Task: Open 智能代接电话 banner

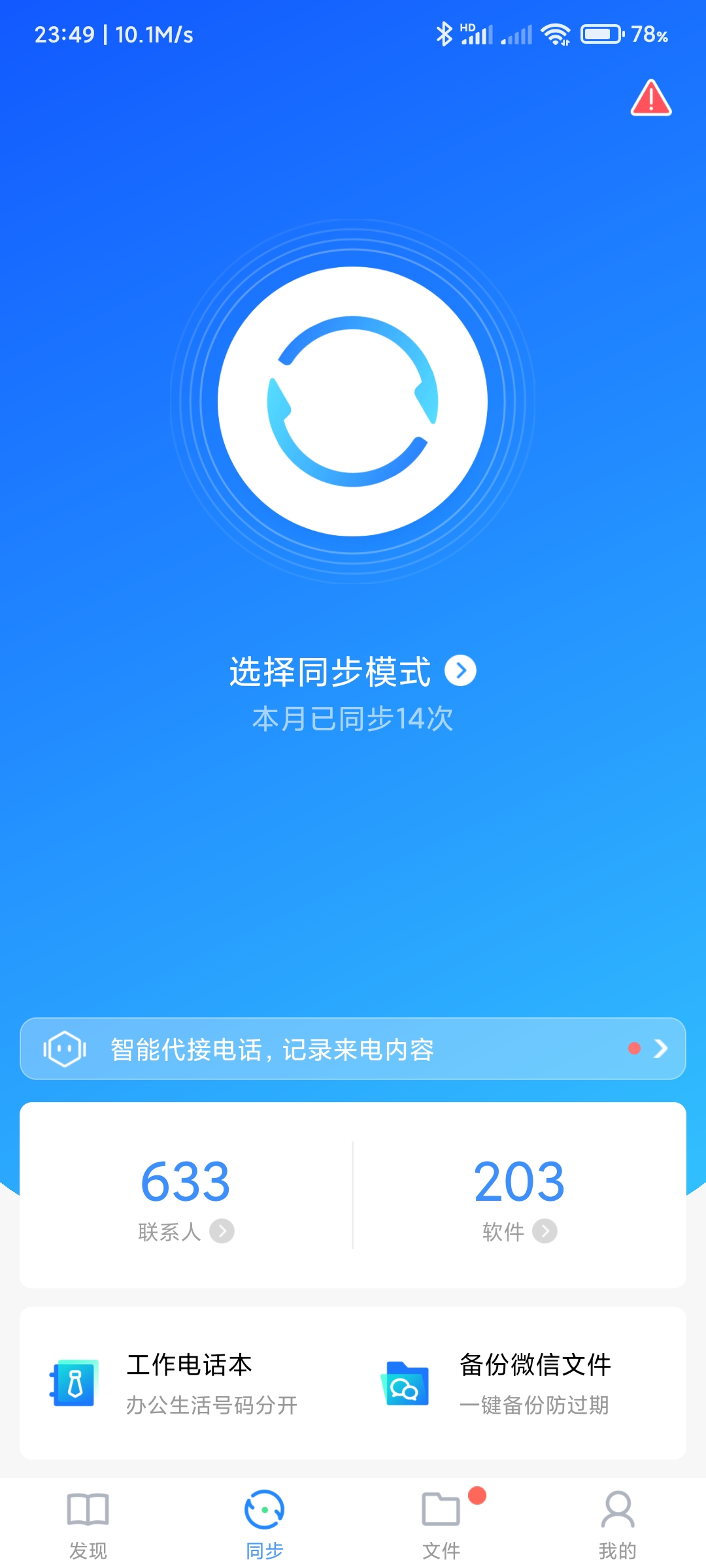Action: point(352,1049)
